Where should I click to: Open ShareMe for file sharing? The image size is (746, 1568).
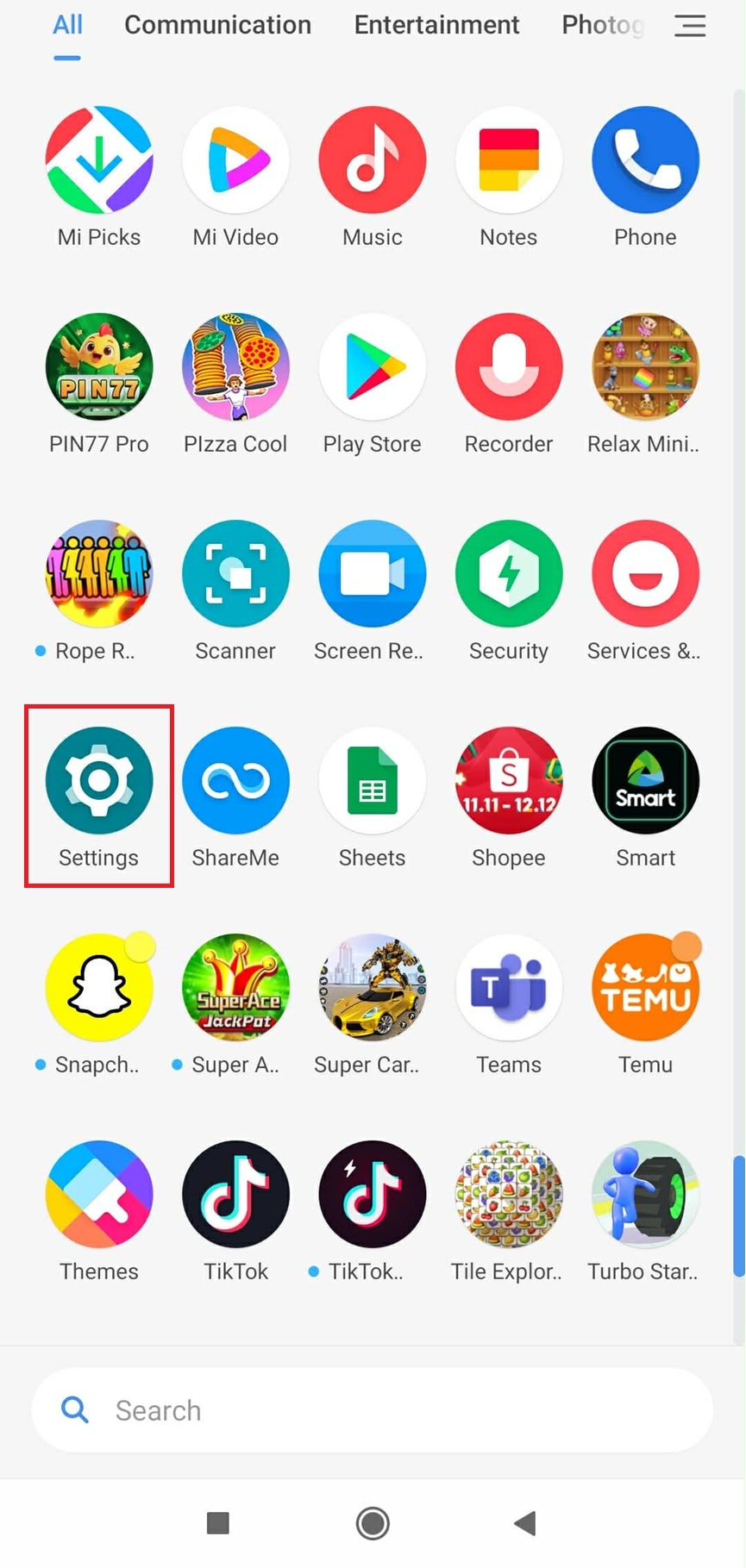(235, 780)
